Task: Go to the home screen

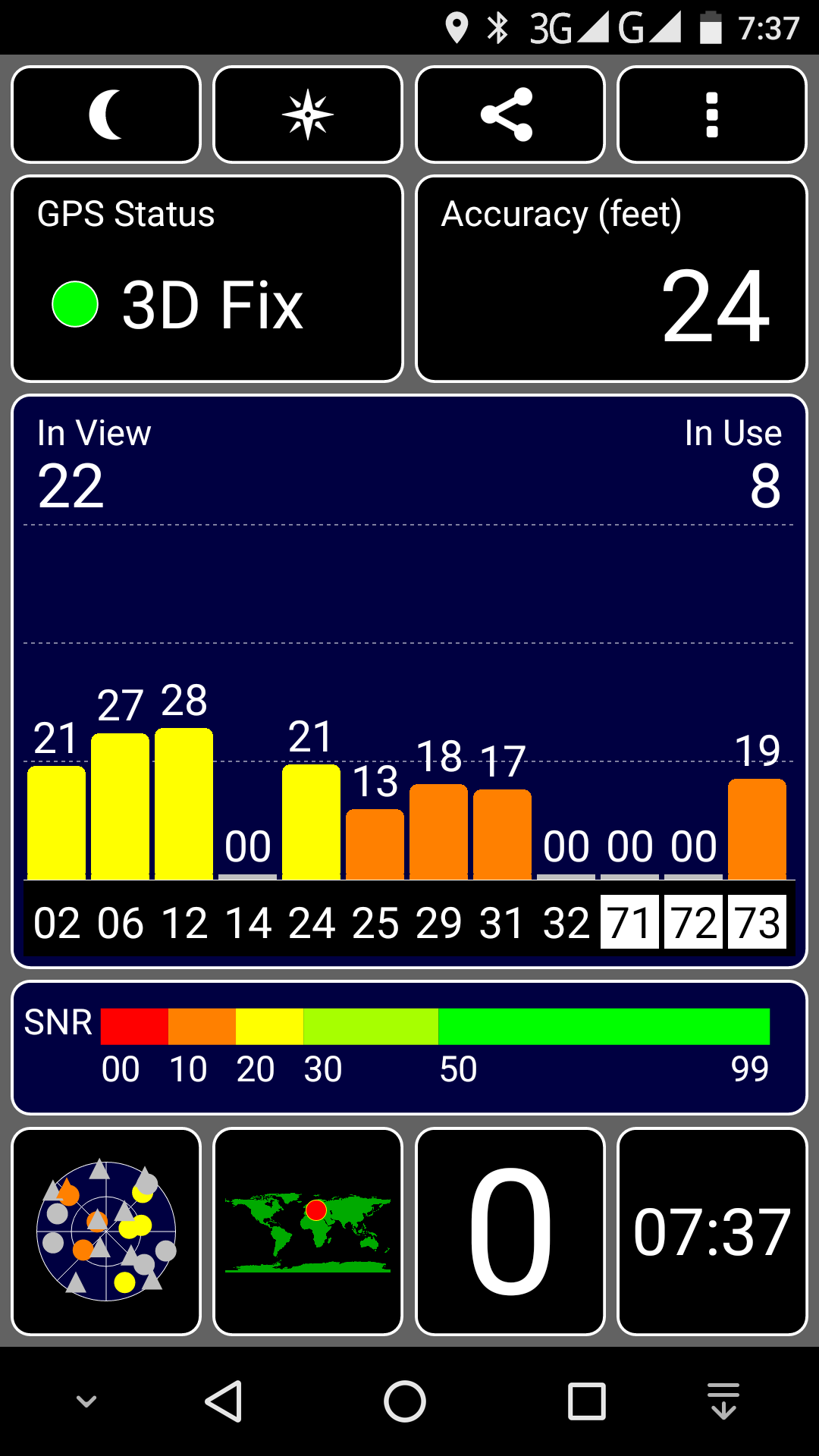Action: pyautogui.click(x=405, y=1401)
